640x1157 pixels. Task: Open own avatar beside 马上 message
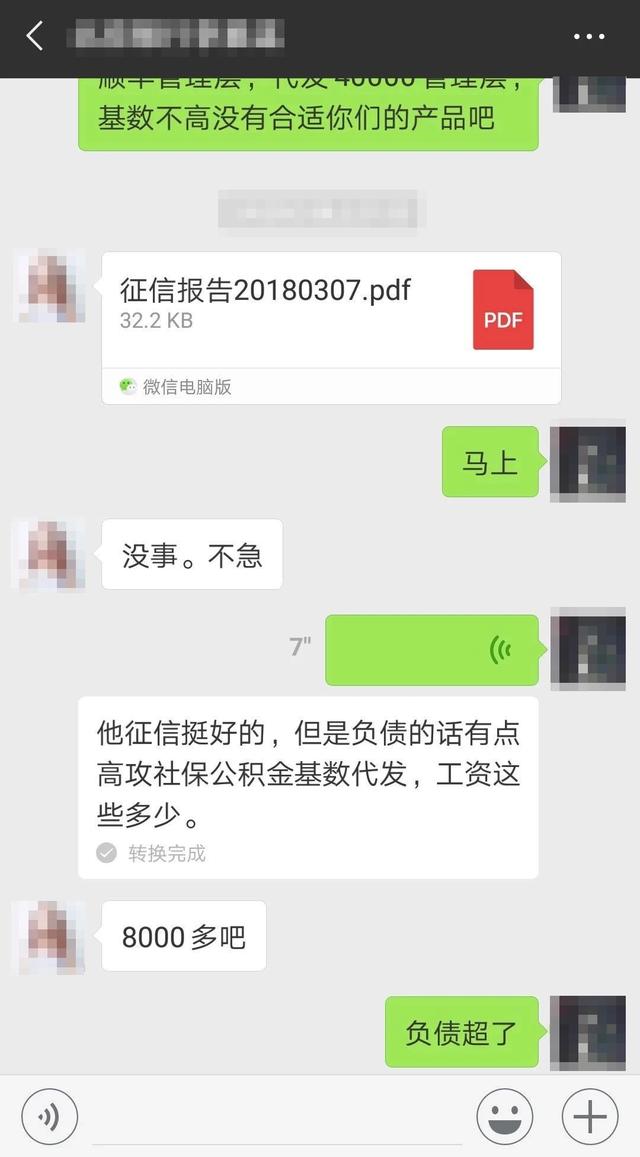click(588, 461)
